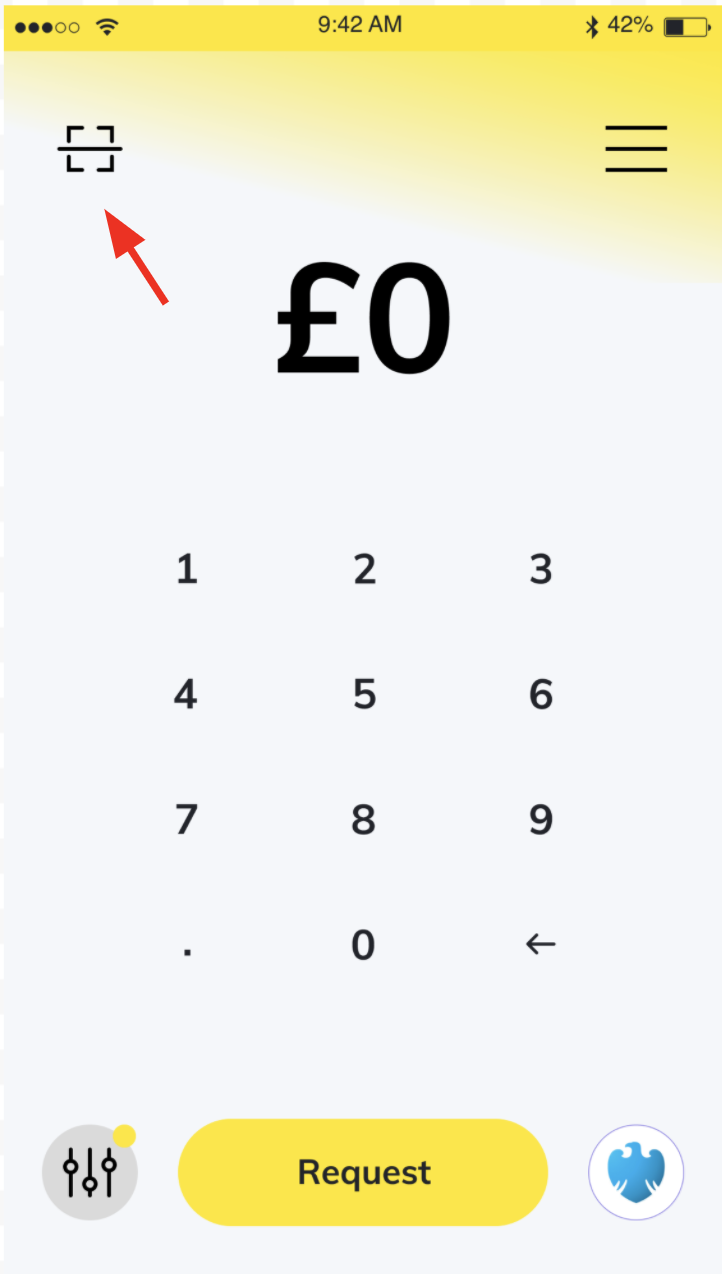Open the QR code scanner
Image resolution: width=722 pixels, height=1274 pixels.
(90, 149)
